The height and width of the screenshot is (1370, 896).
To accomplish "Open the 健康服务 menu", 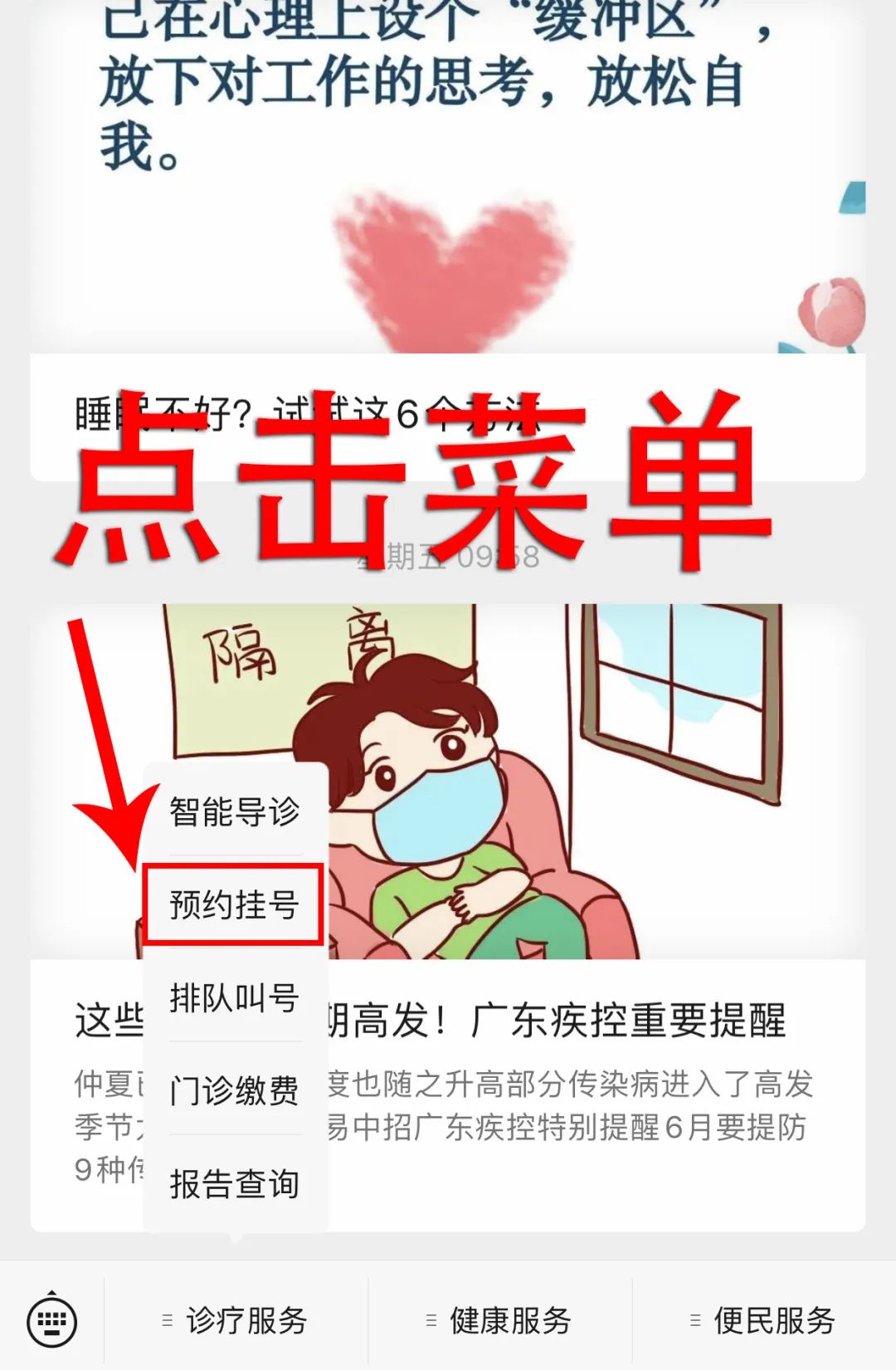I will pos(499,1320).
